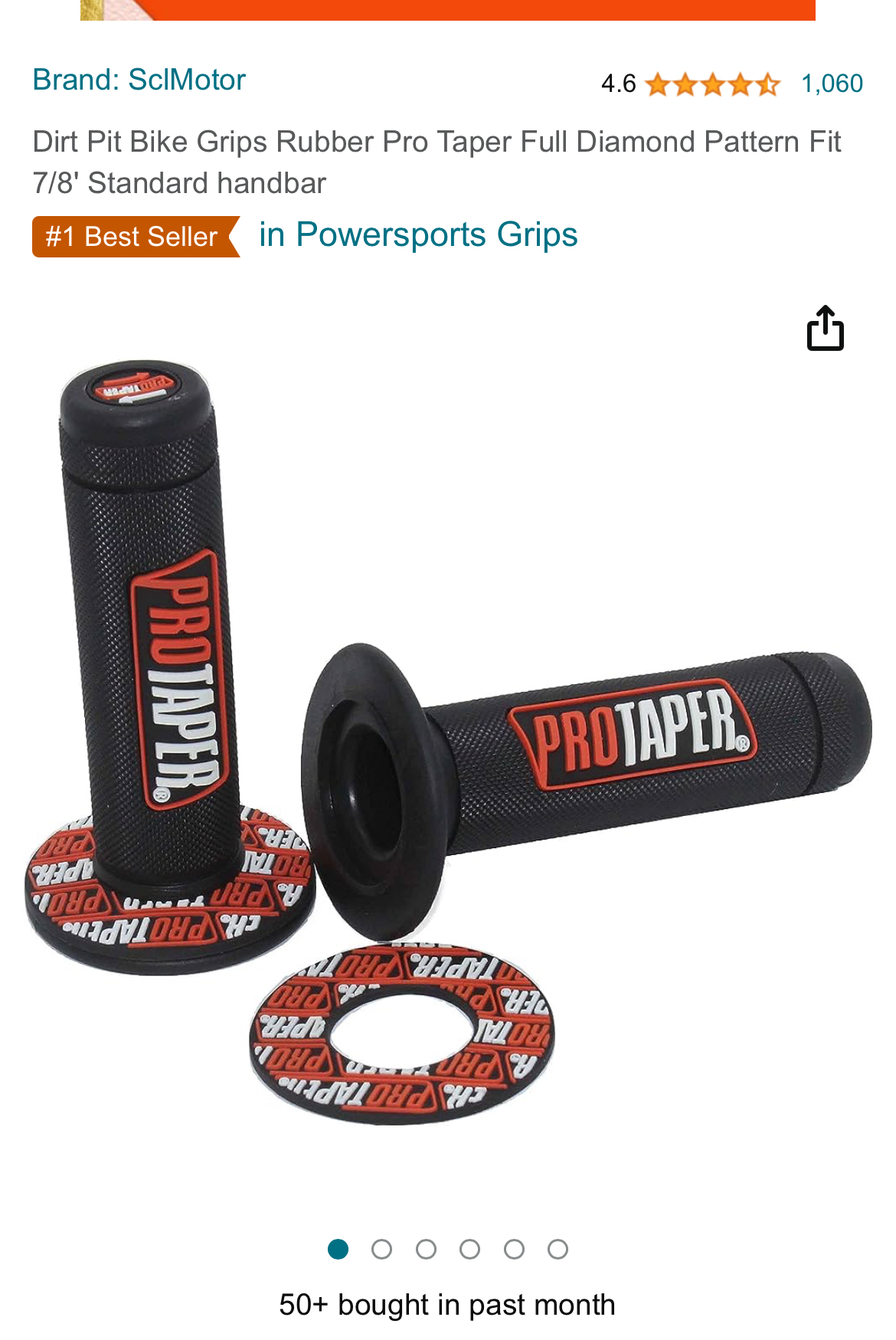This screenshot has width=896, height=1340.
Task: Click the star rating icons
Action: click(x=712, y=84)
